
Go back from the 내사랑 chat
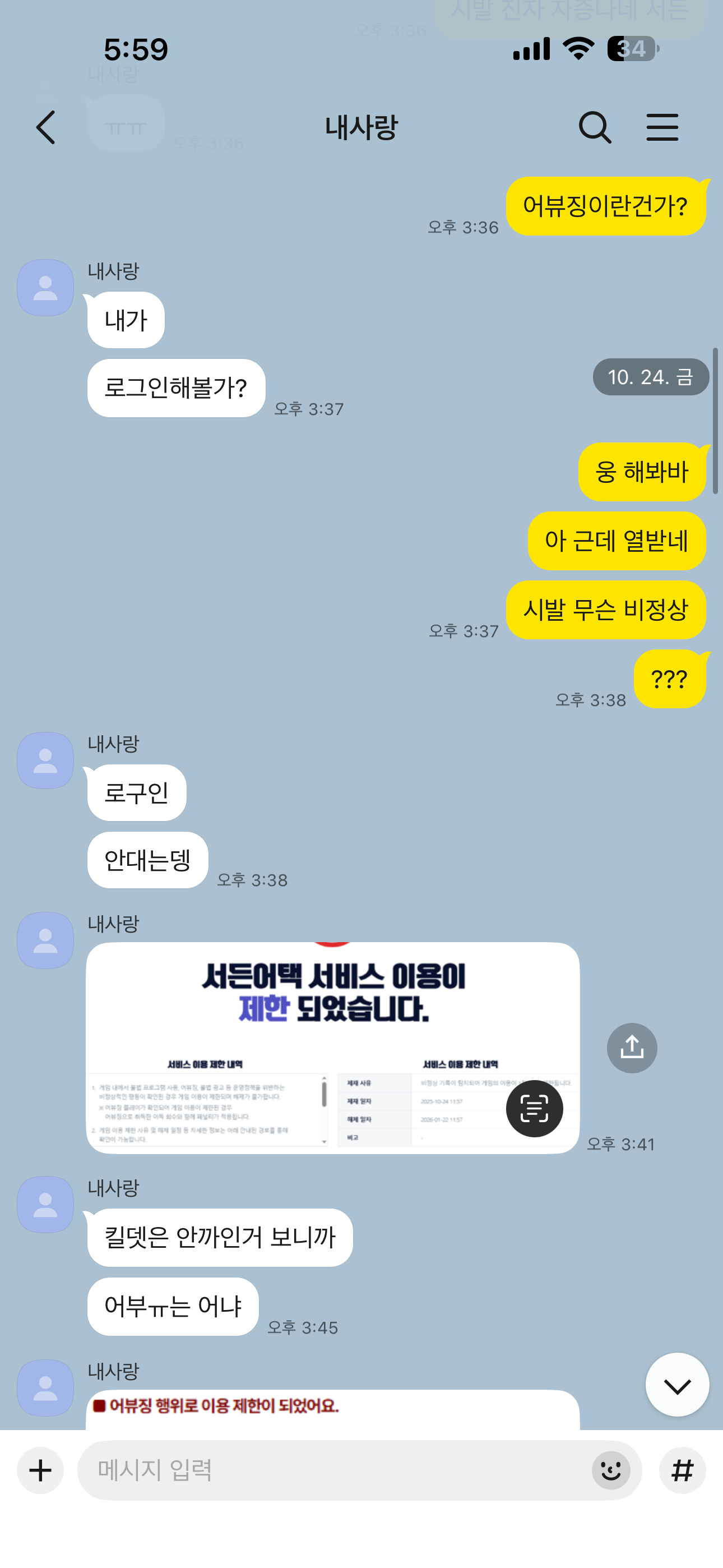45,127
